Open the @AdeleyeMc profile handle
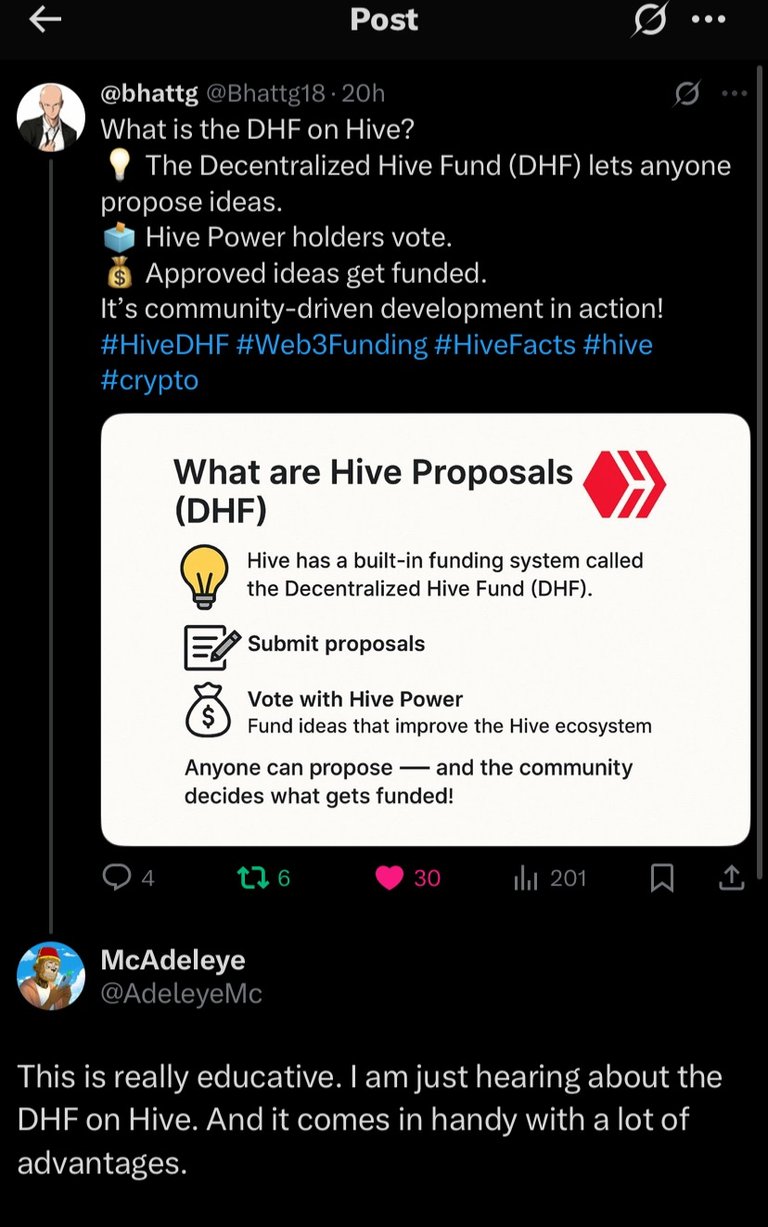Viewport: 768px width, 1227px height. [181, 993]
